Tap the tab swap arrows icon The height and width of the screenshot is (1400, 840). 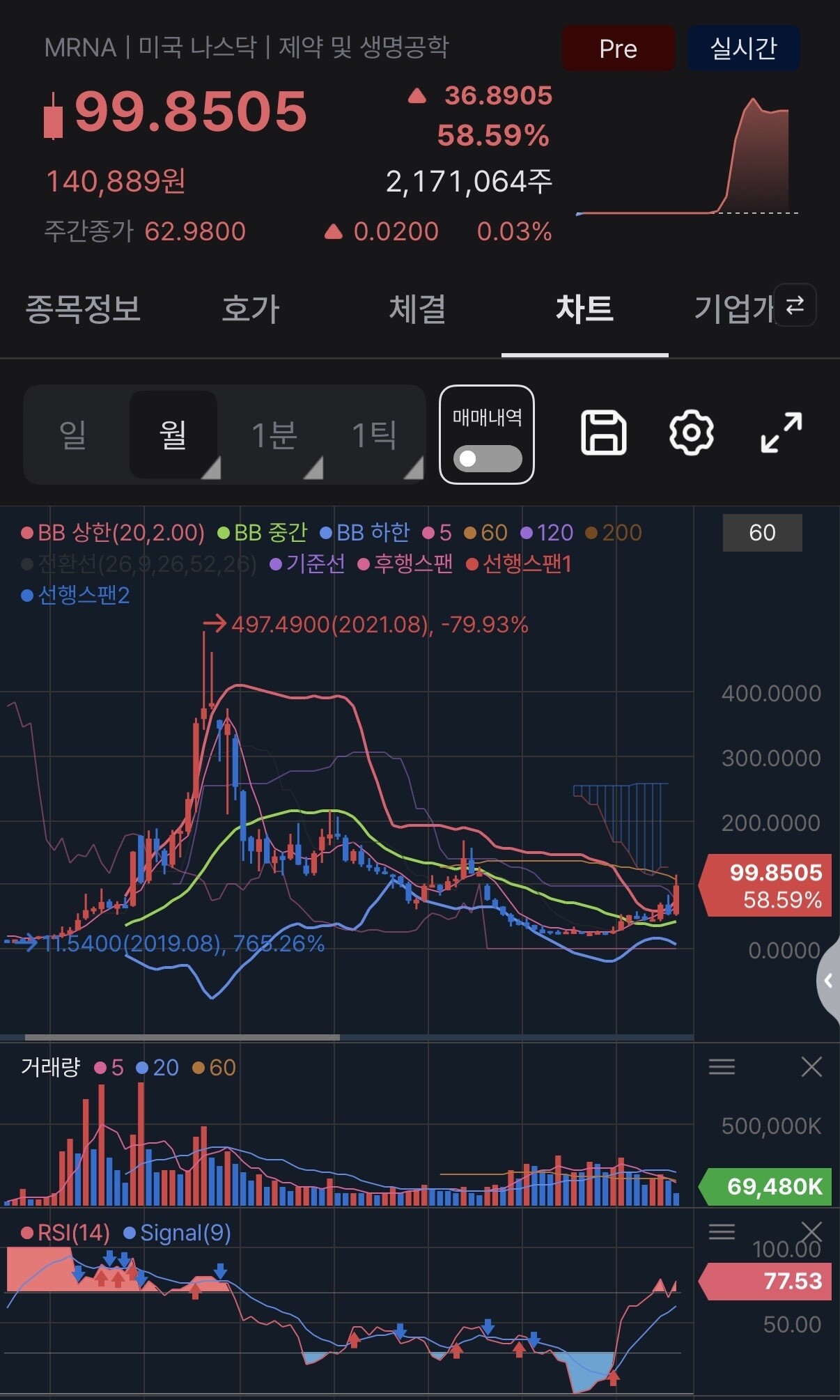coord(795,305)
